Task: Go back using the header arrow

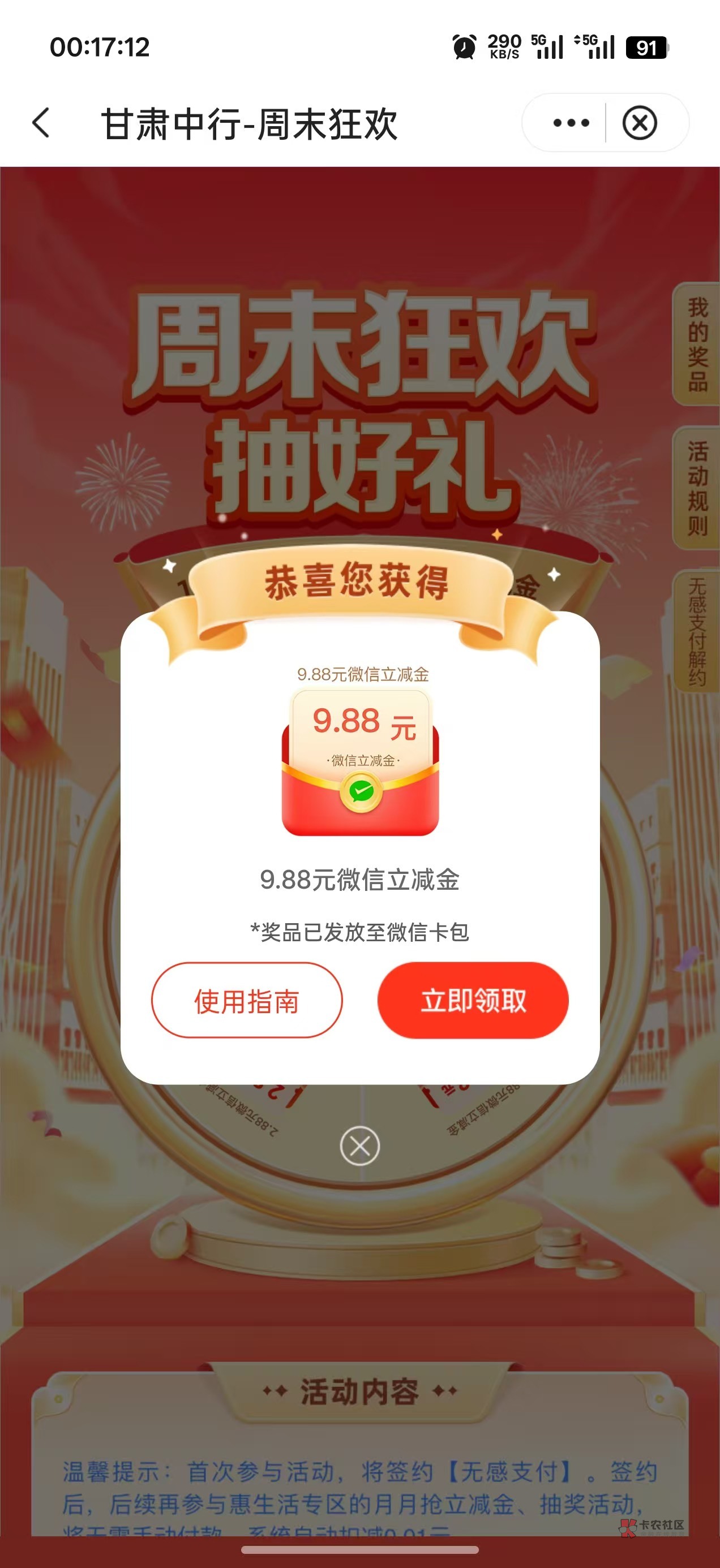Action: pos(41,123)
